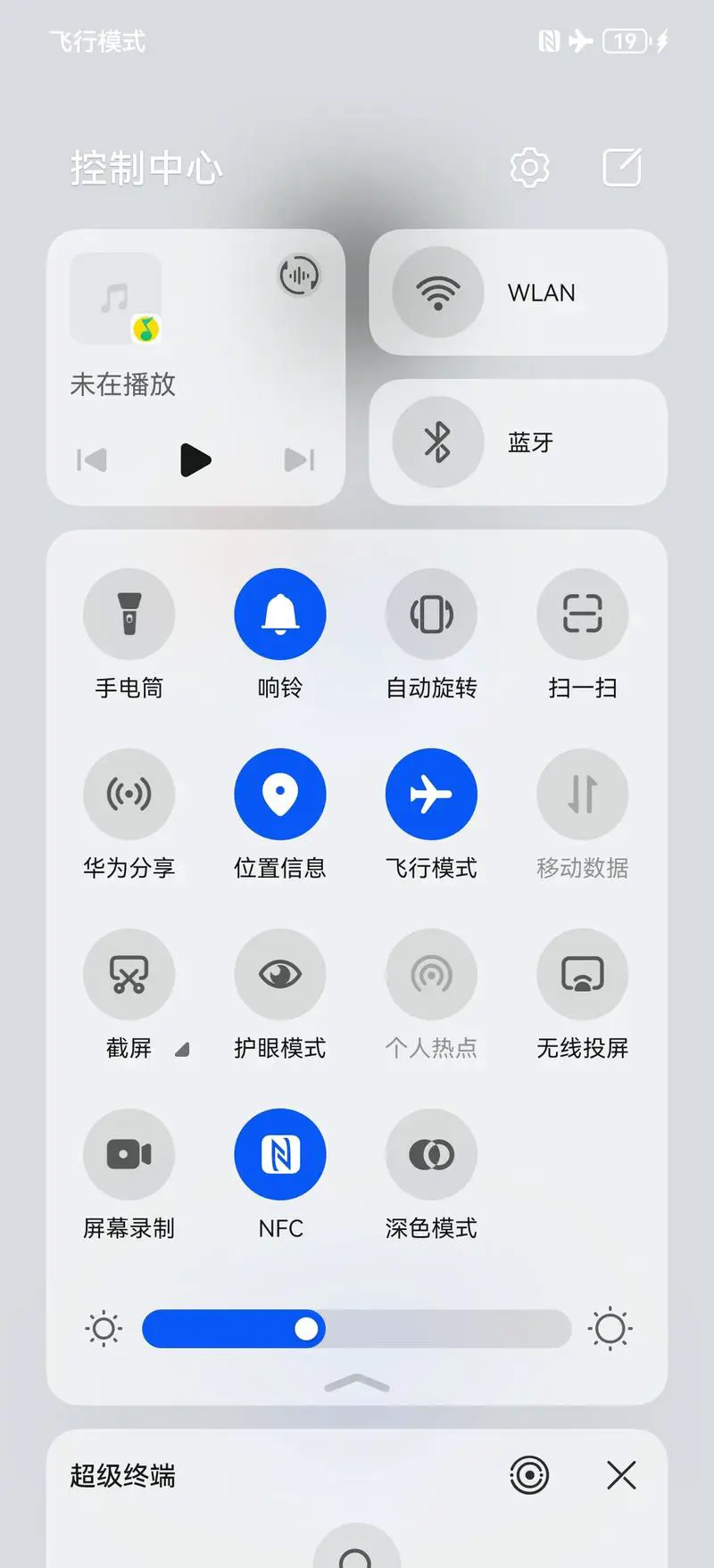The image size is (714, 1568).
Task: Open Control Center settings gear
Action: [529, 166]
